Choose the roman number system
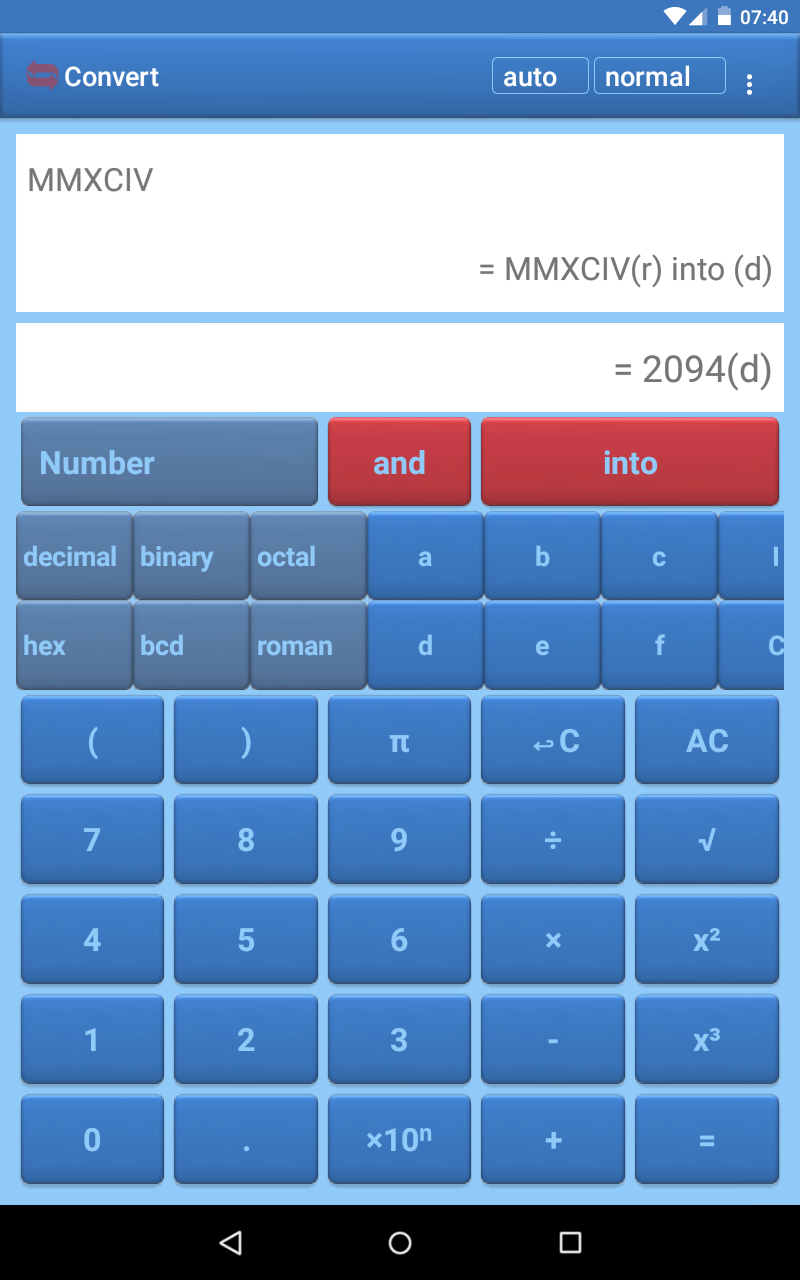Screen dimensions: 800x1280 click(308, 646)
